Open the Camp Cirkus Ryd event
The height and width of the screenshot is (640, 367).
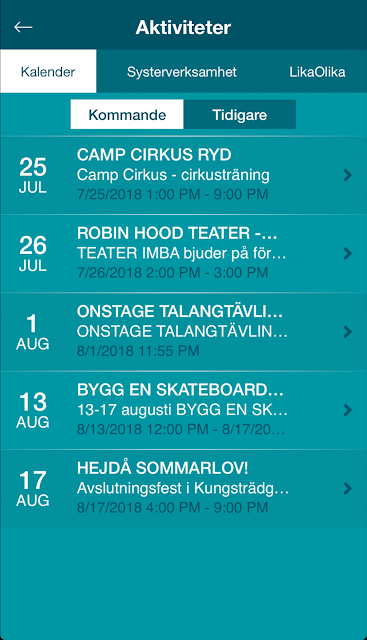click(183, 175)
